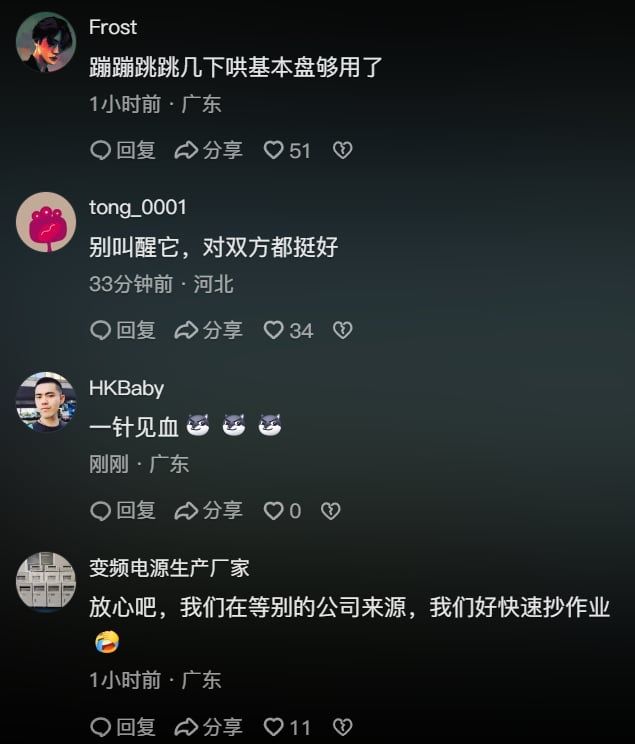Share Frost's comment
Image resolution: width=635 pixels, height=744 pixels.
point(208,150)
